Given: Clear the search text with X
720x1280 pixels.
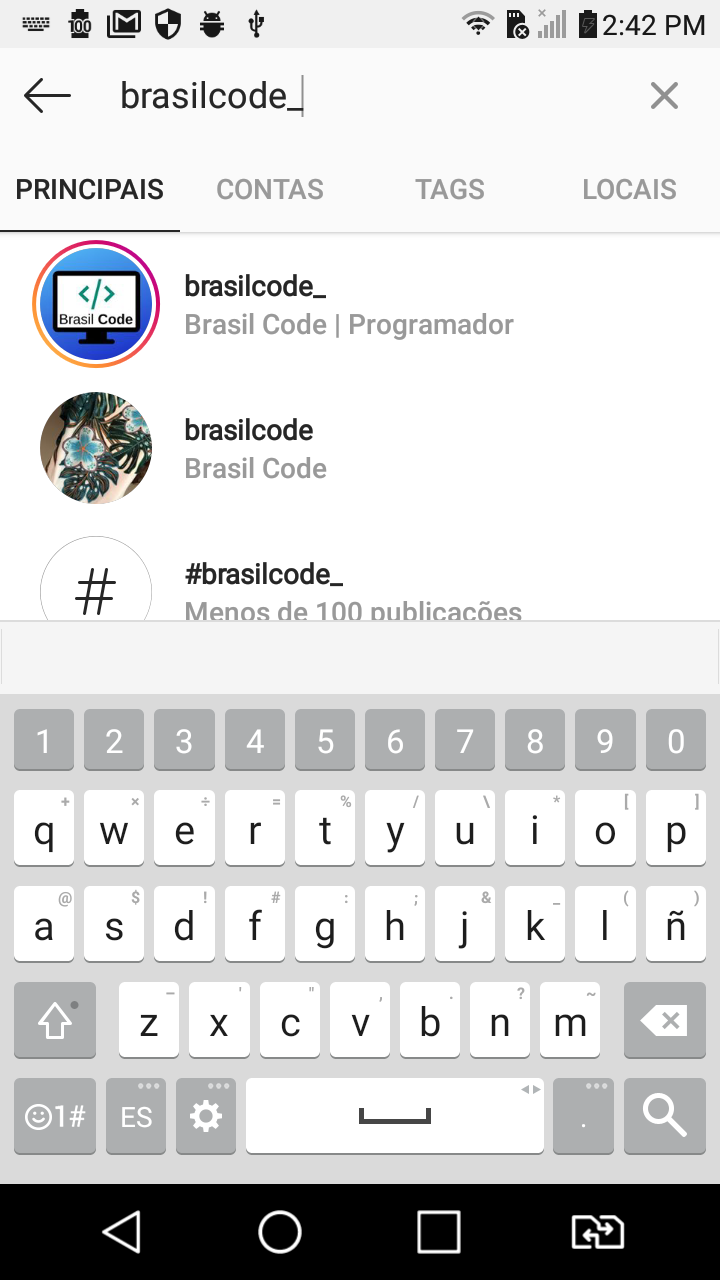Looking at the screenshot, I should (664, 96).
